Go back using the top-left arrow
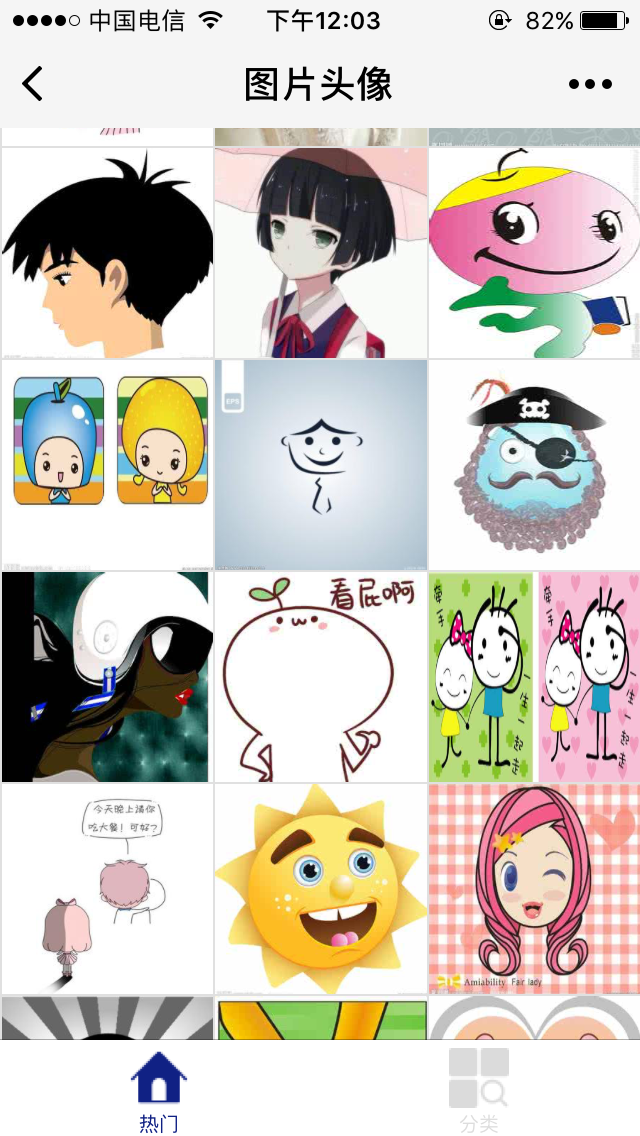 coord(33,84)
